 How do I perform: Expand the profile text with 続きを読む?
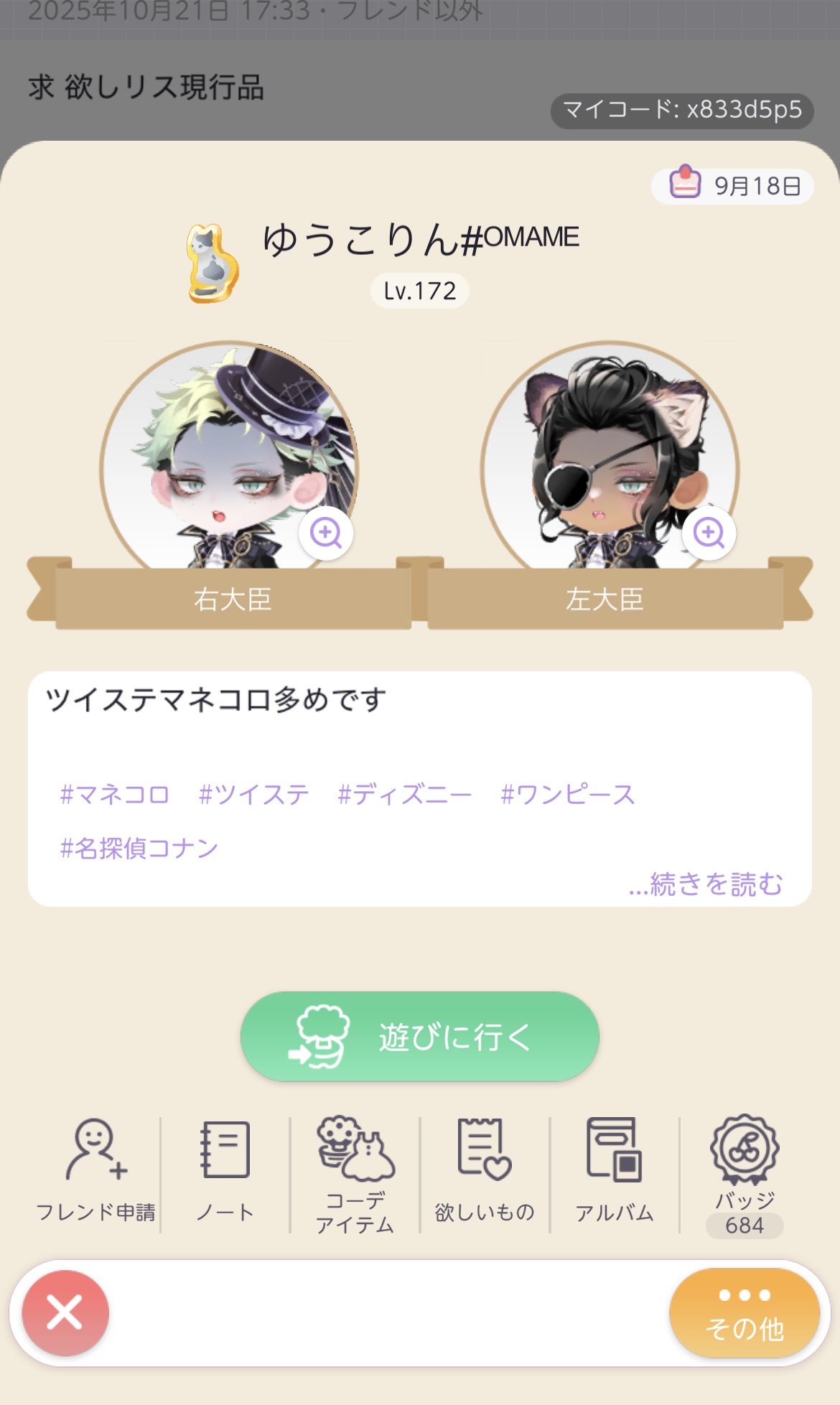[x=706, y=884]
